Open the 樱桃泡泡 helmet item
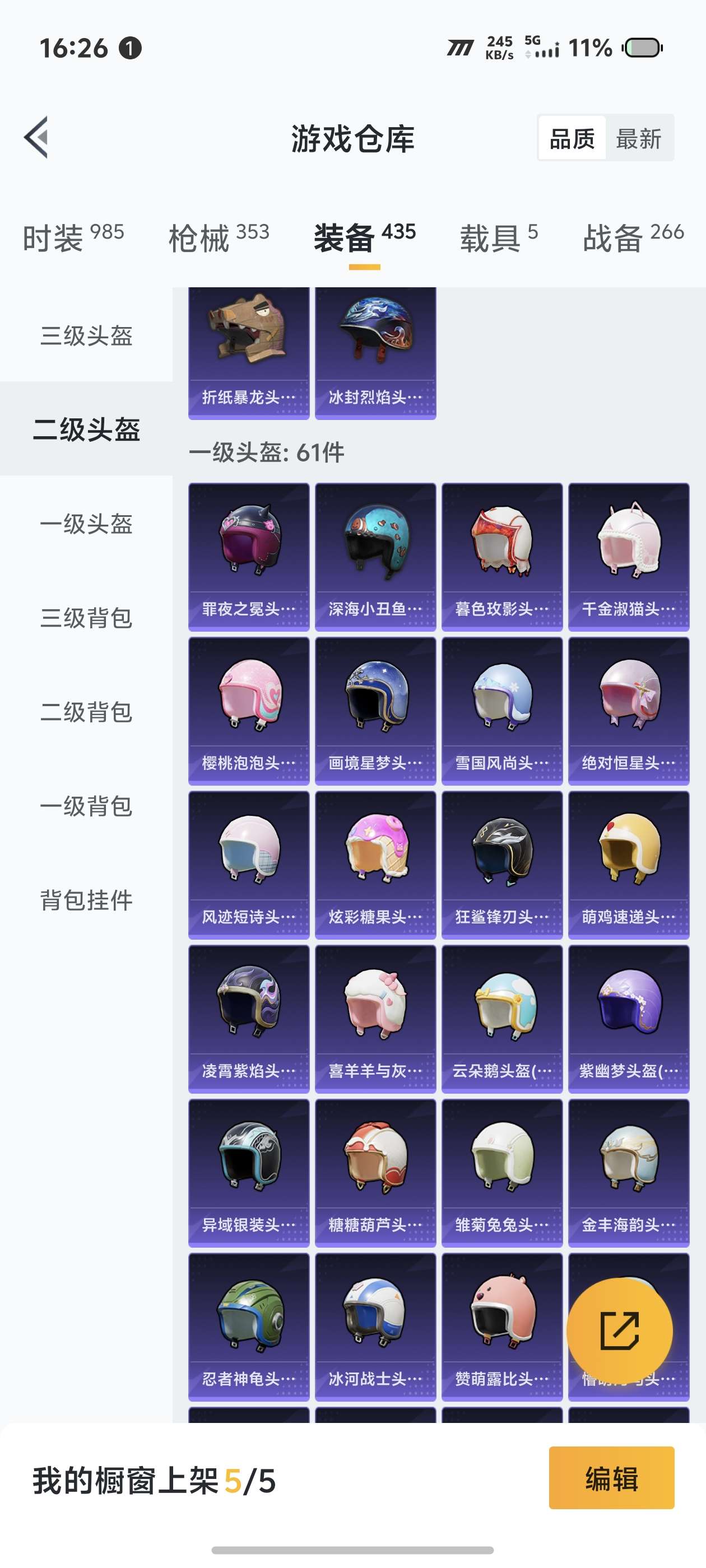The height and width of the screenshot is (1568, 706). [x=249, y=710]
